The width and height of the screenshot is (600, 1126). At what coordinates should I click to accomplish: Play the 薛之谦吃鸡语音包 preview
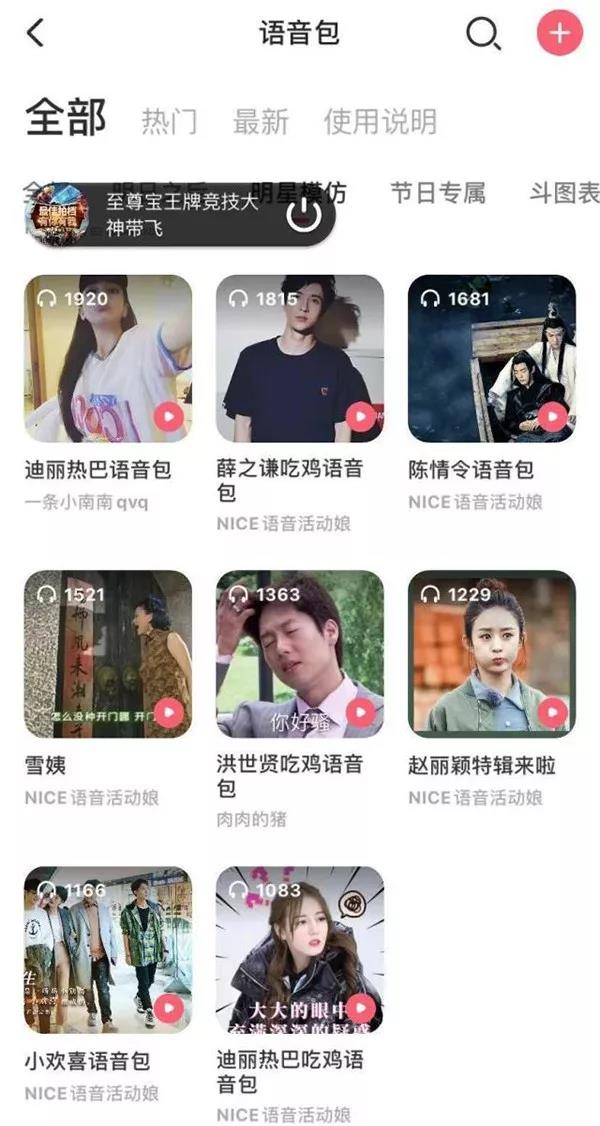tap(360, 416)
